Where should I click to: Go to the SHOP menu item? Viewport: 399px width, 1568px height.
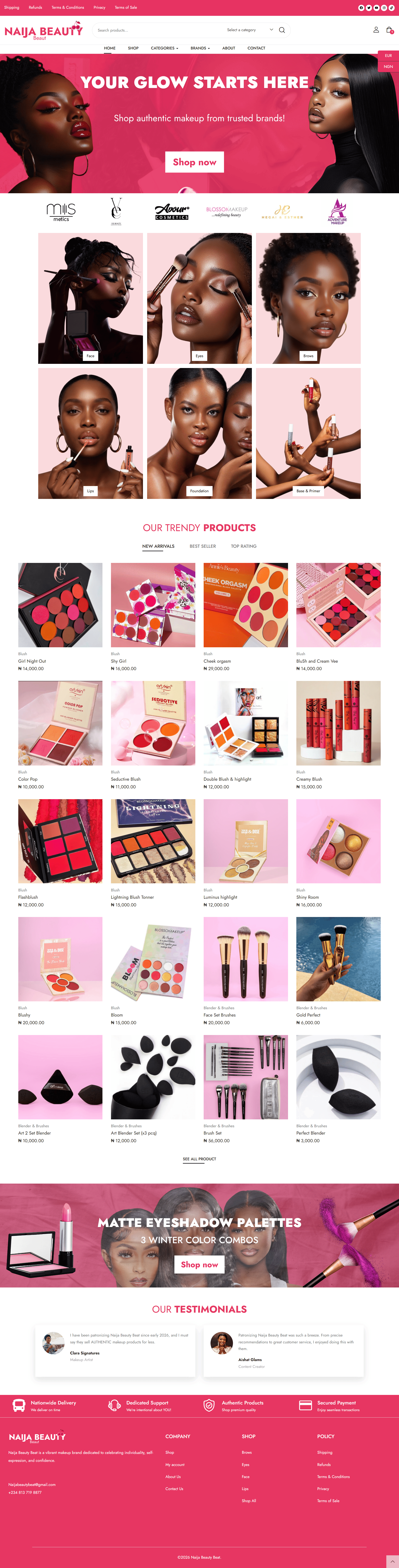tap(133, 48)
